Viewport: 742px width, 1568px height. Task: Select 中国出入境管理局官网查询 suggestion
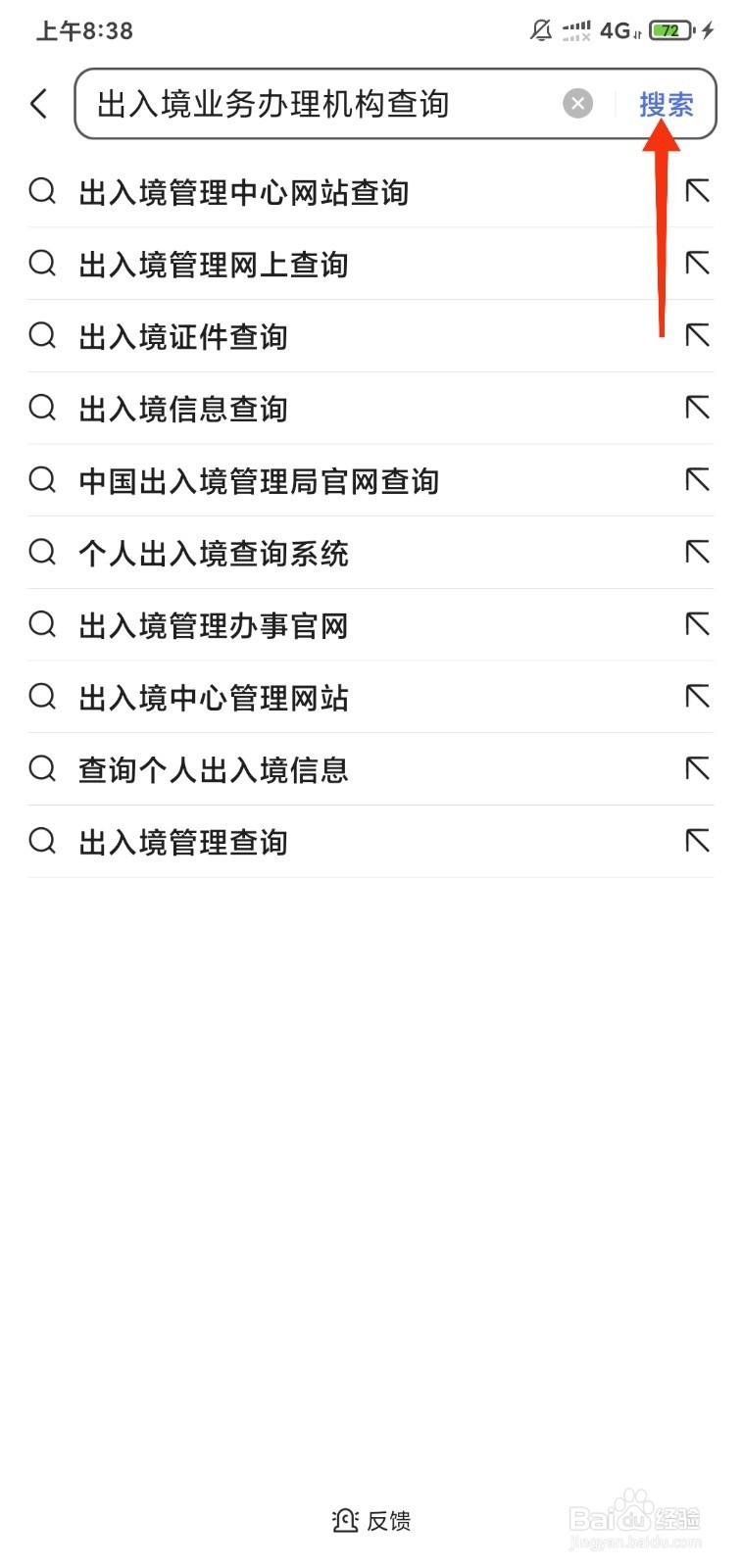coord(371,481)
